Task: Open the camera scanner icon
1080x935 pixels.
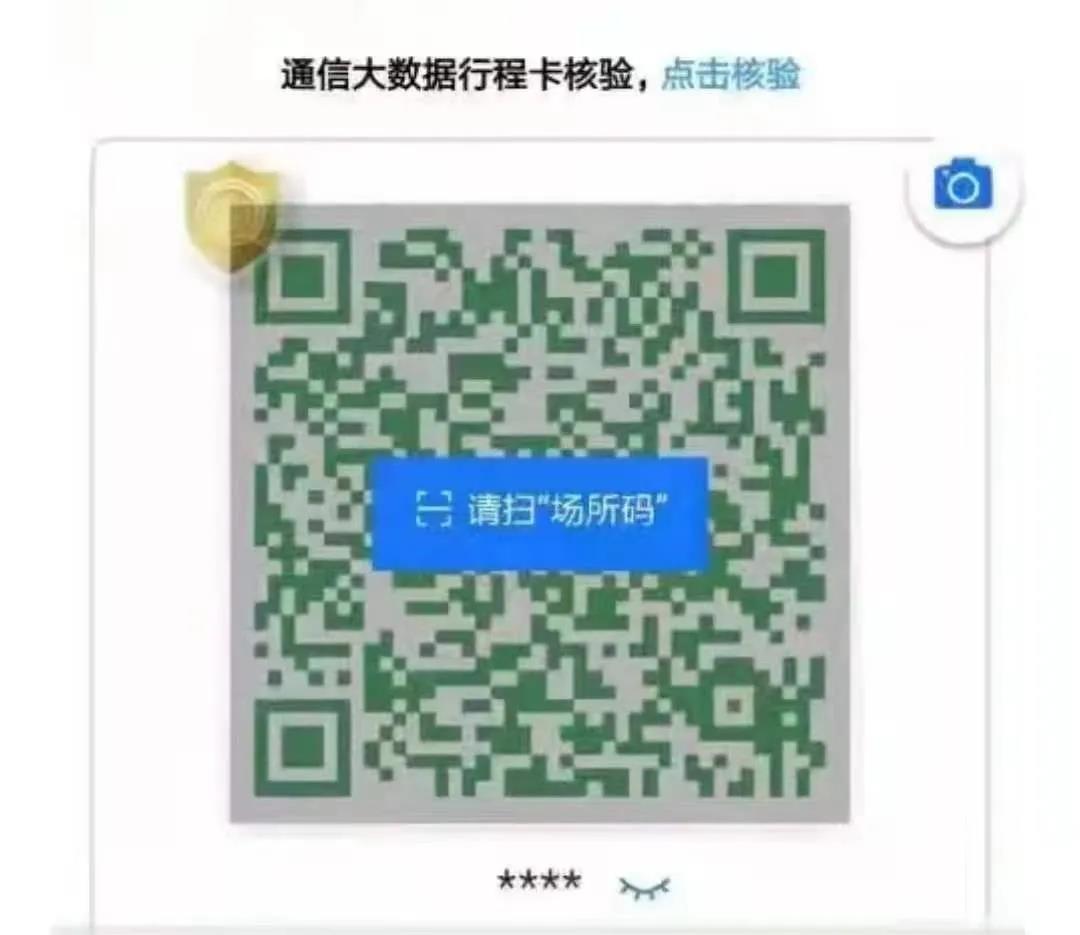Action: (x=962, y=187)
